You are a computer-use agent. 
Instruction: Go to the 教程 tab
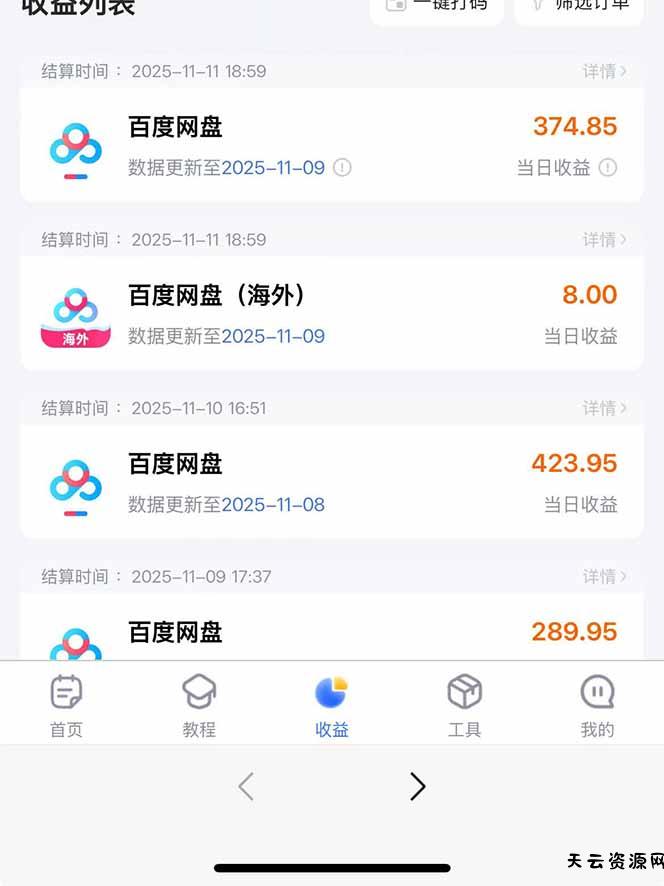click(199, 705)
